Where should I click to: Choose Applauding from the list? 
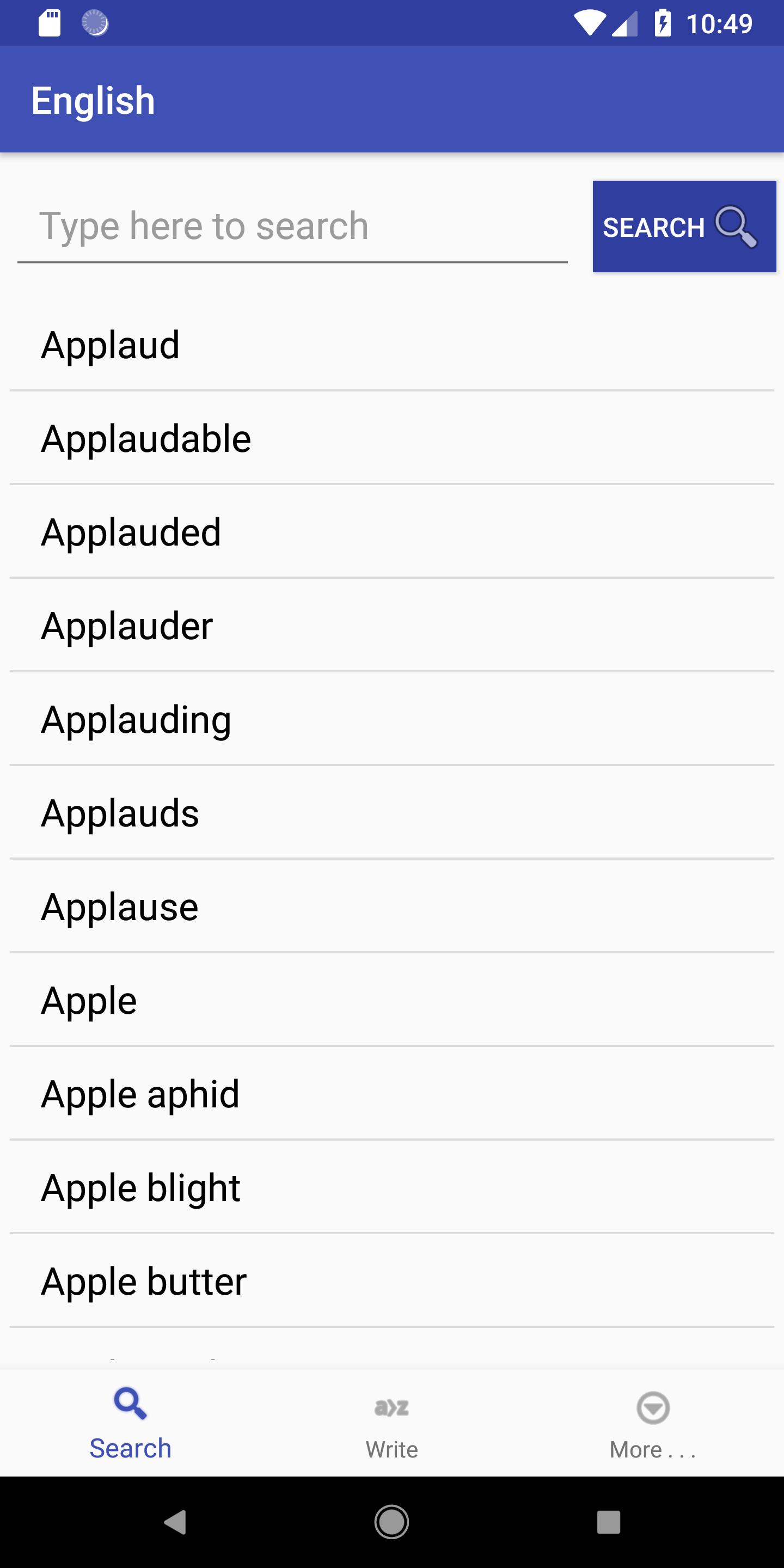point(391,720)
